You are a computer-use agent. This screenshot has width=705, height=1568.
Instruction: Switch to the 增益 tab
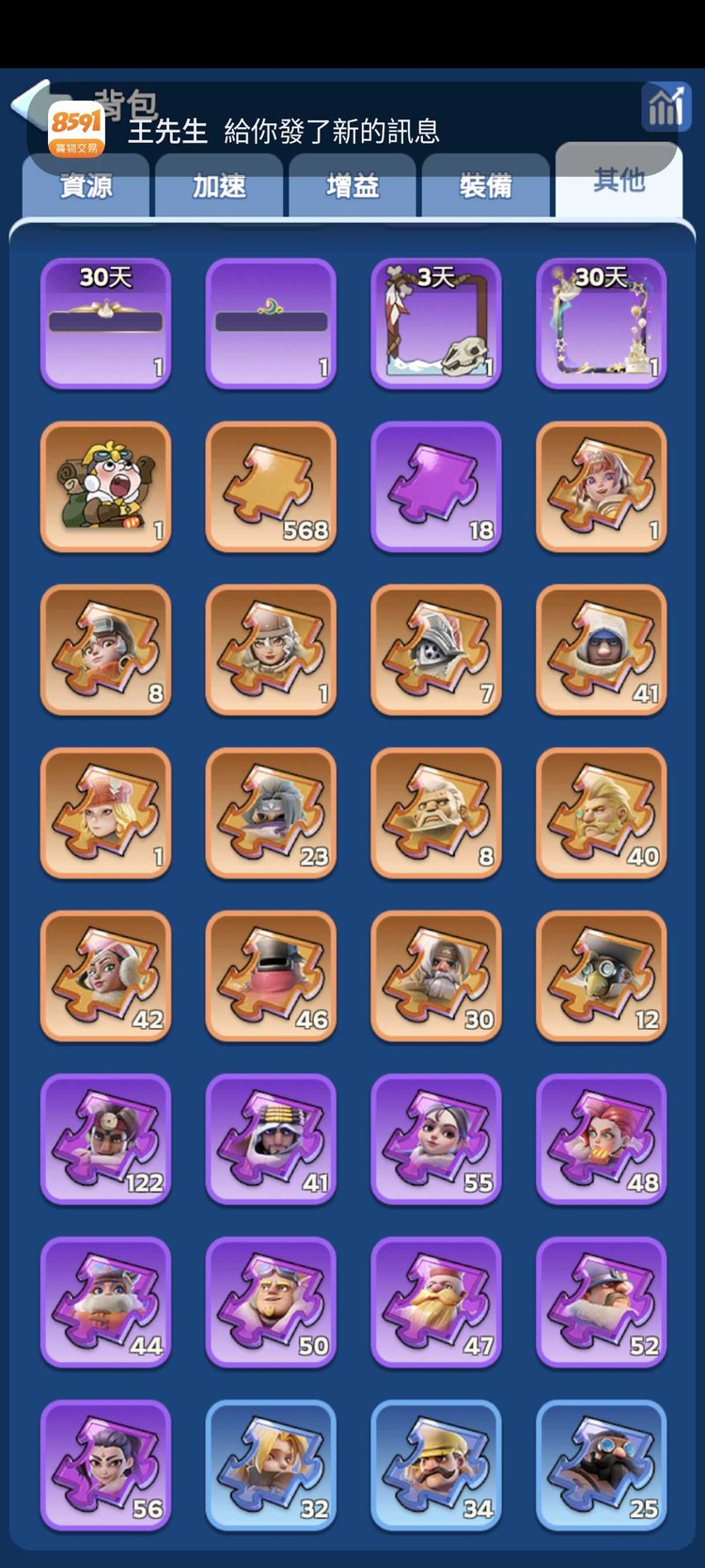352,185
